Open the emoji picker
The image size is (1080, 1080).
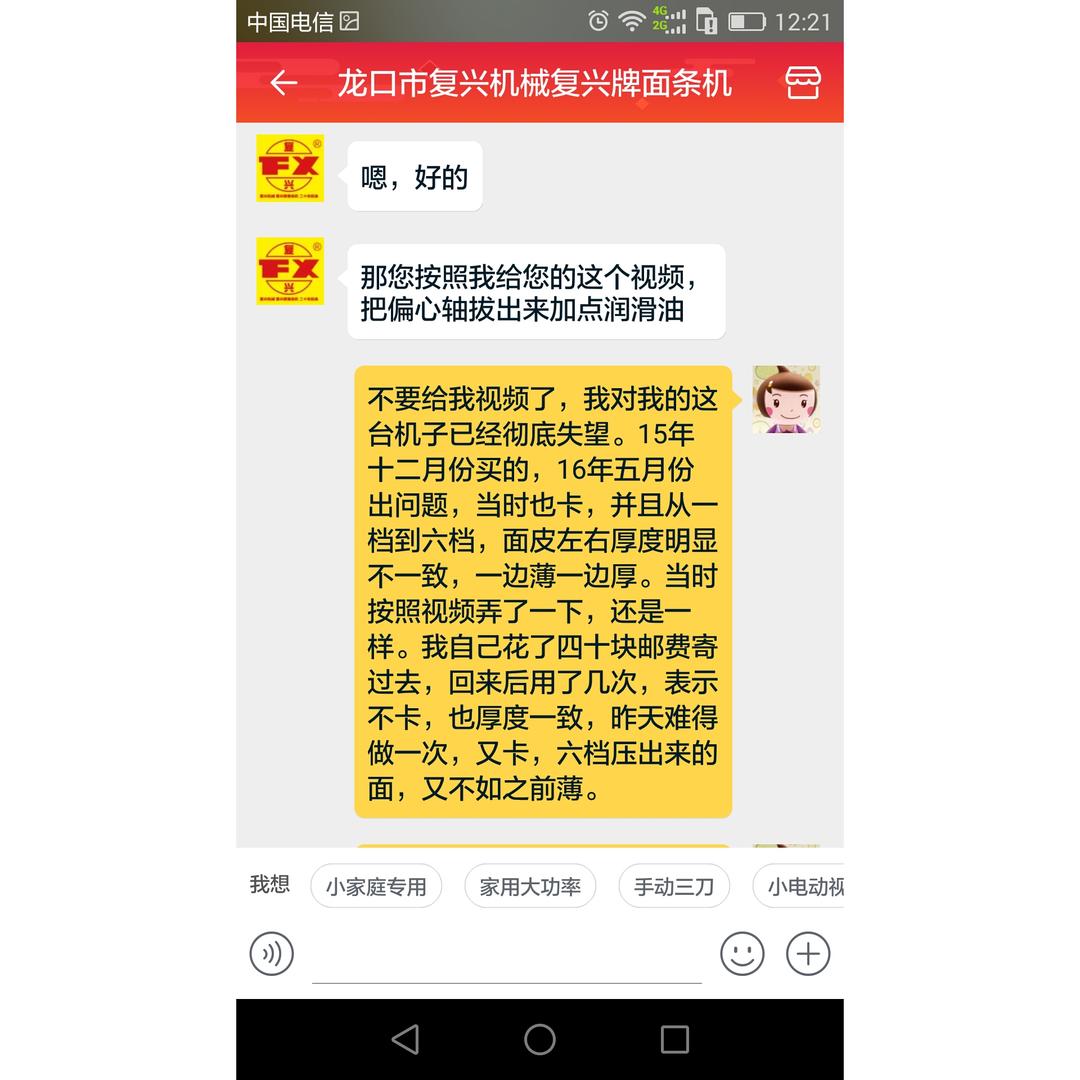tap(742, 953)
